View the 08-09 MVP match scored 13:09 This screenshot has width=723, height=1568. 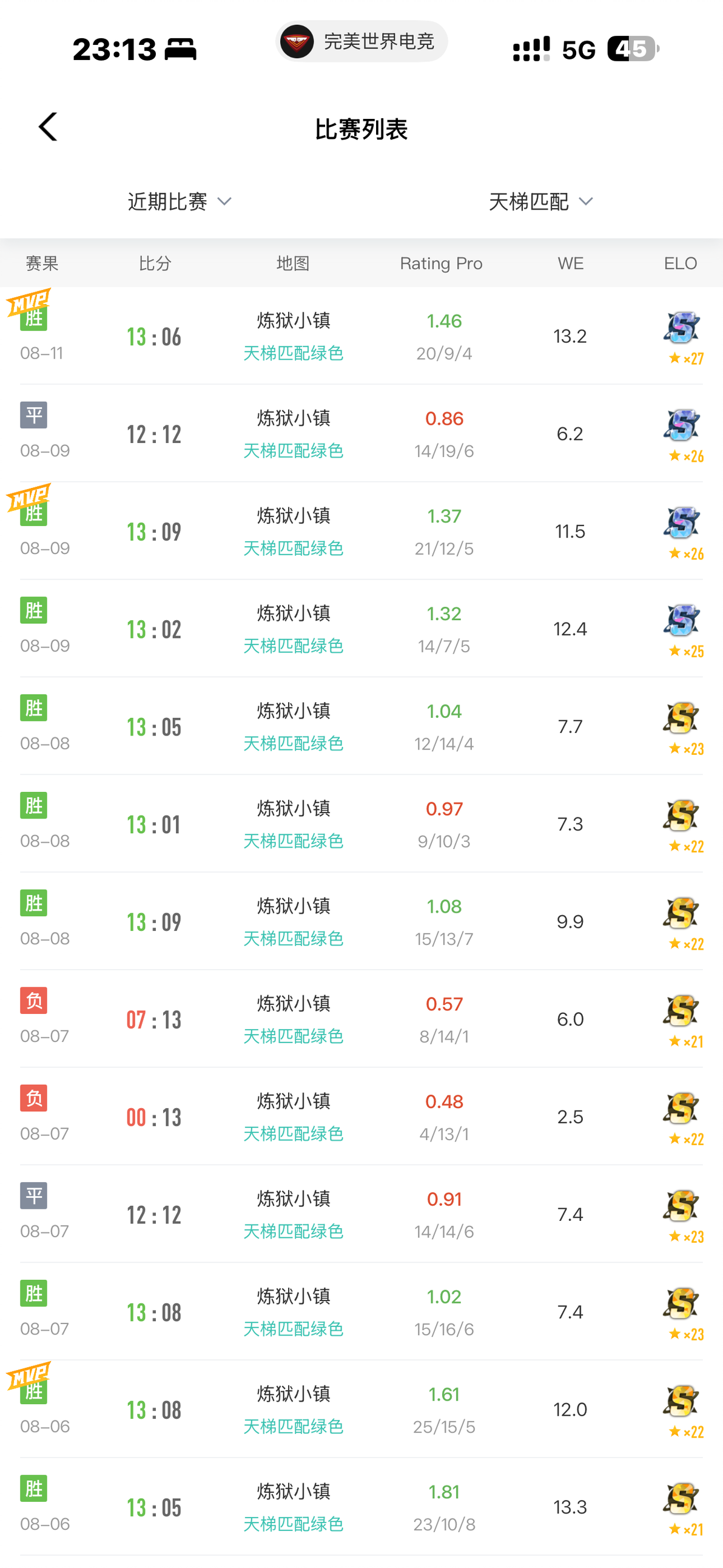(x=362, y=531)
